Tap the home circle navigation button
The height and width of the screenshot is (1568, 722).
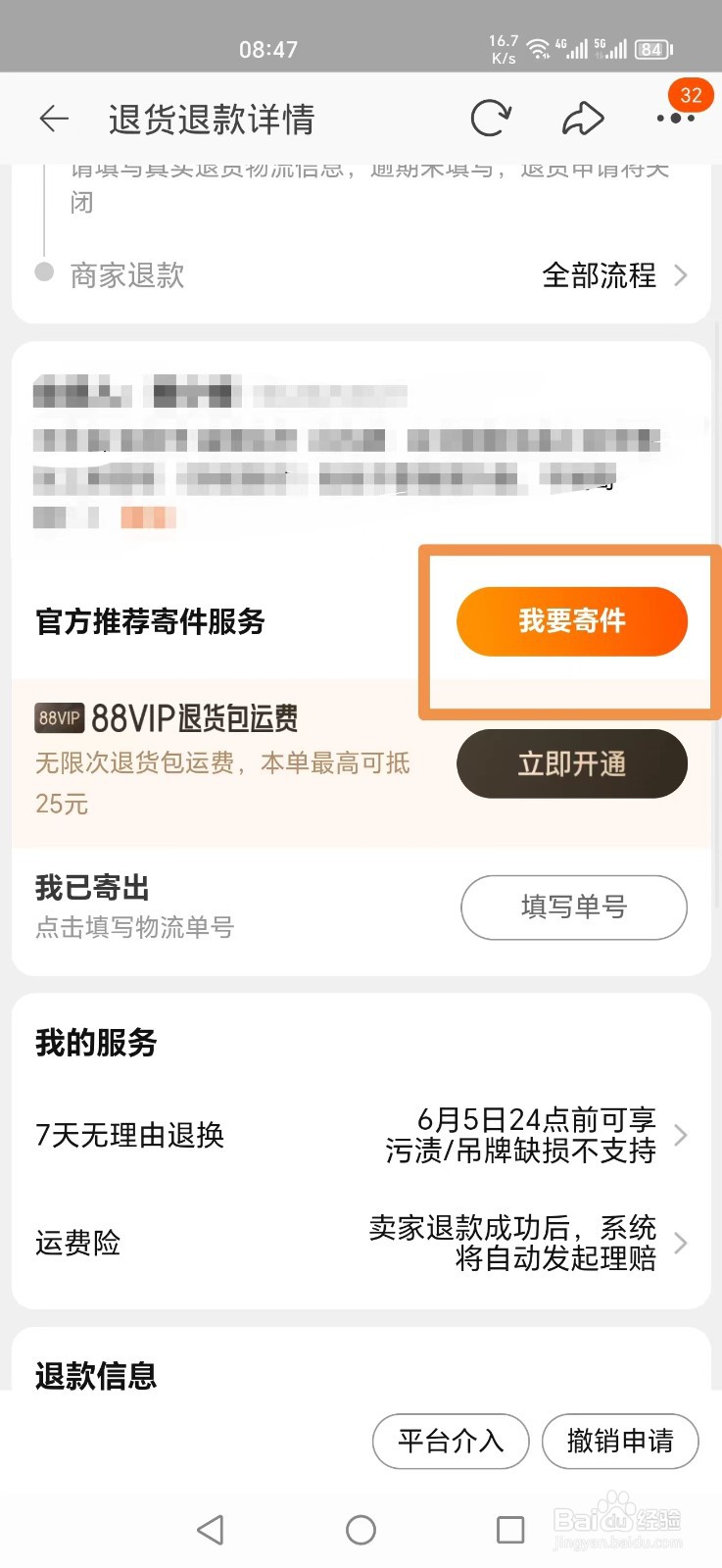tap(361, 1529)
